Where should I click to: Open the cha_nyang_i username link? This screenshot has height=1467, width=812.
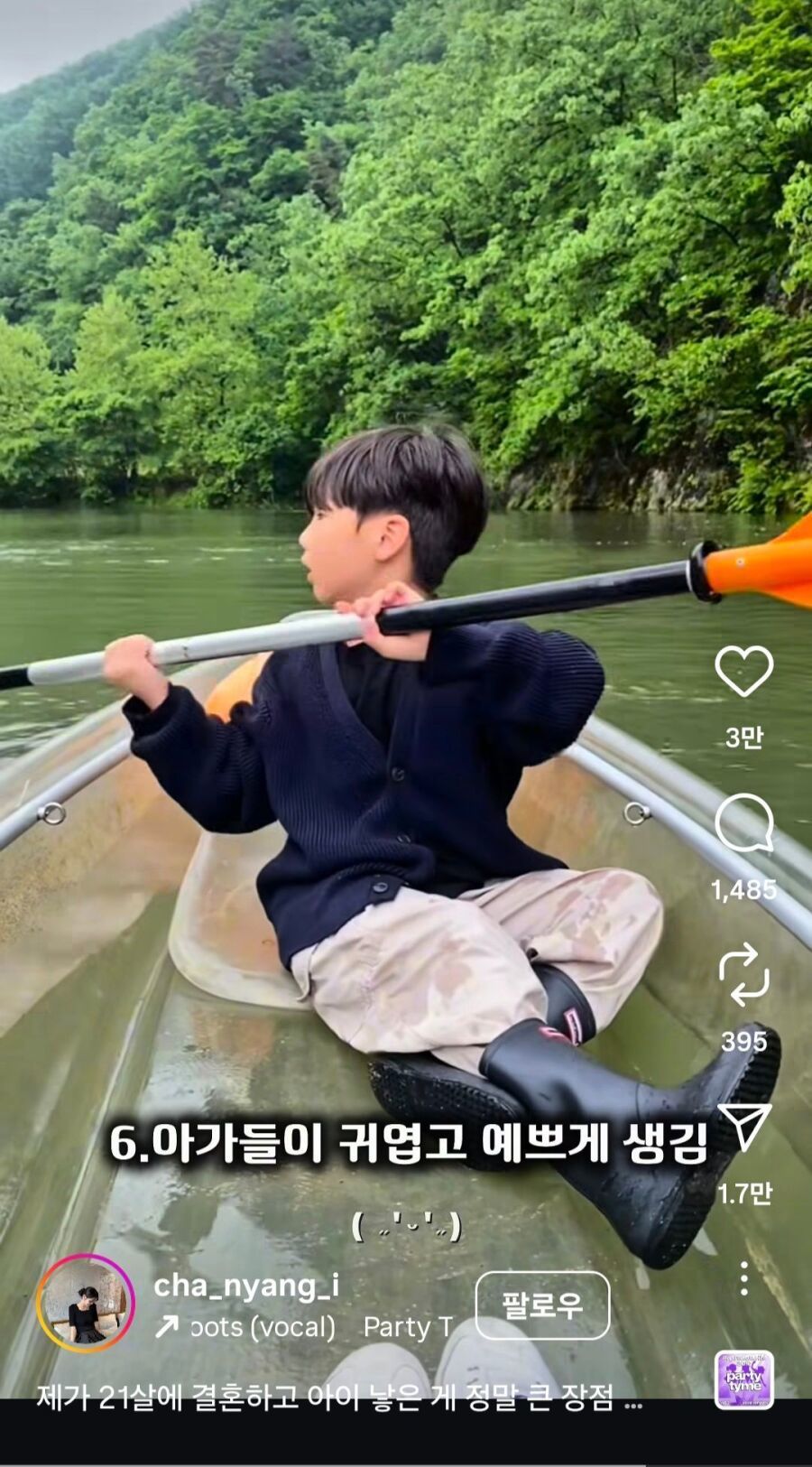(246, 1285)
